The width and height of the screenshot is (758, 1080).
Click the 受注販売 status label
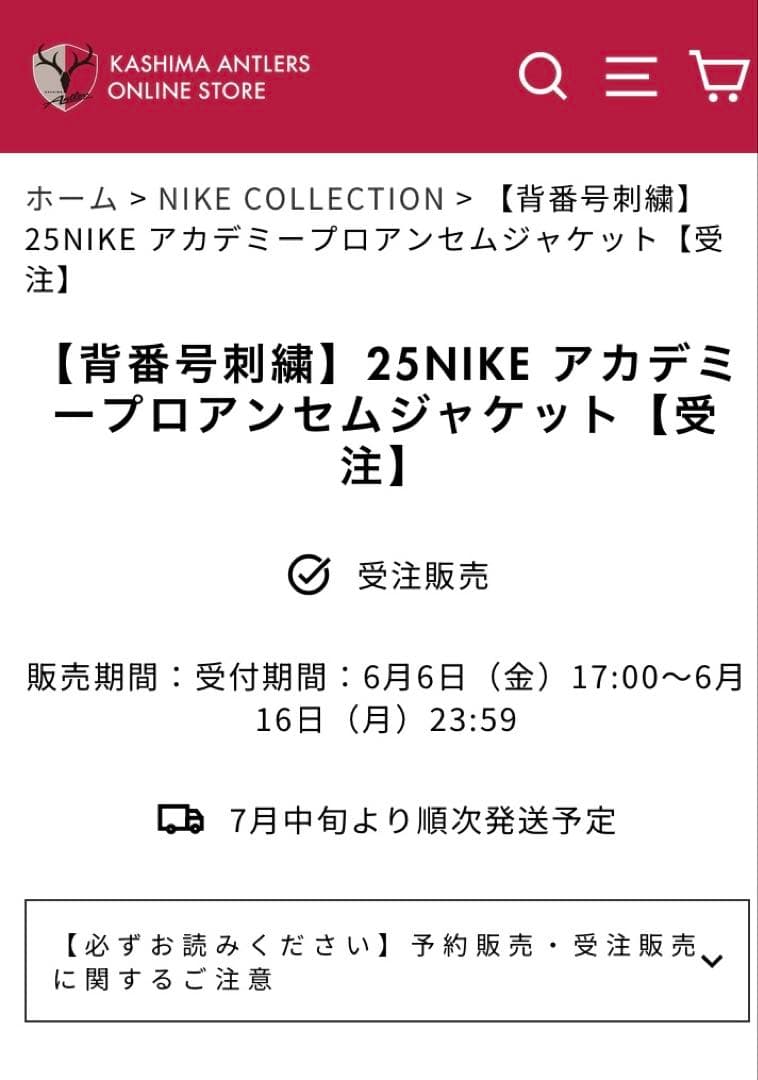420,575
